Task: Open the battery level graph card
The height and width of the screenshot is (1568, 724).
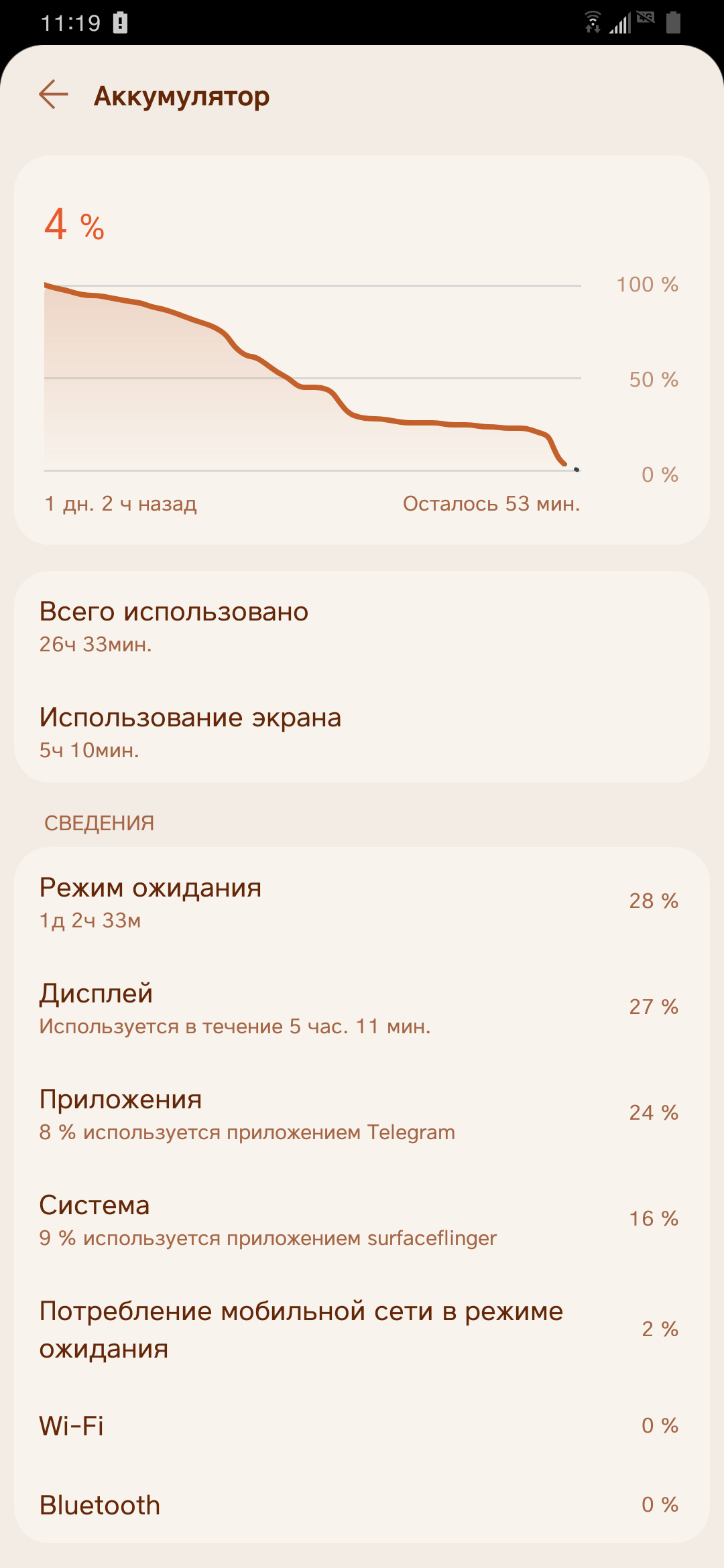Action: pos(362,350)
